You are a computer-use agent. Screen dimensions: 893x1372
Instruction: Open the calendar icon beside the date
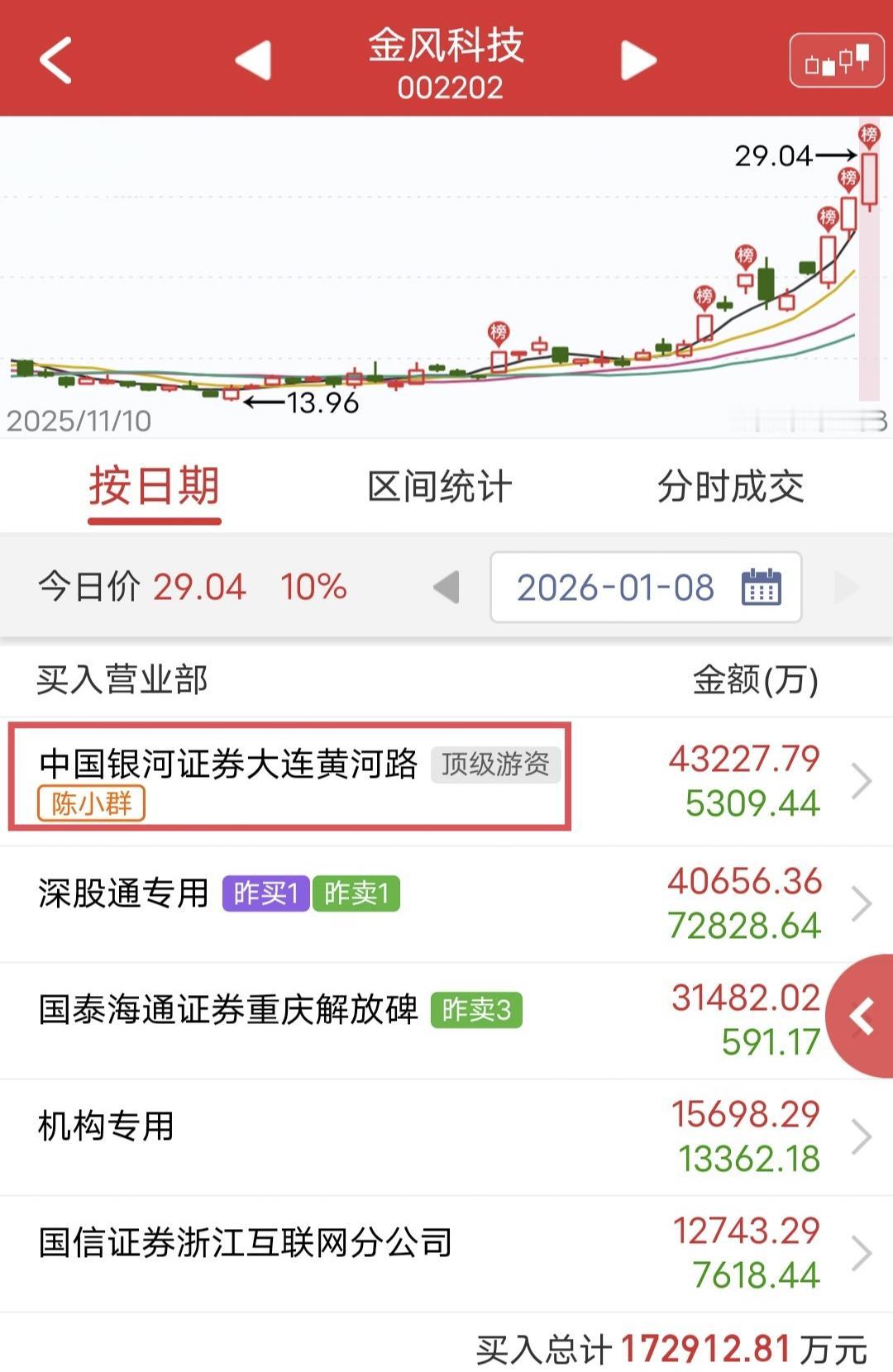point(762,588)
